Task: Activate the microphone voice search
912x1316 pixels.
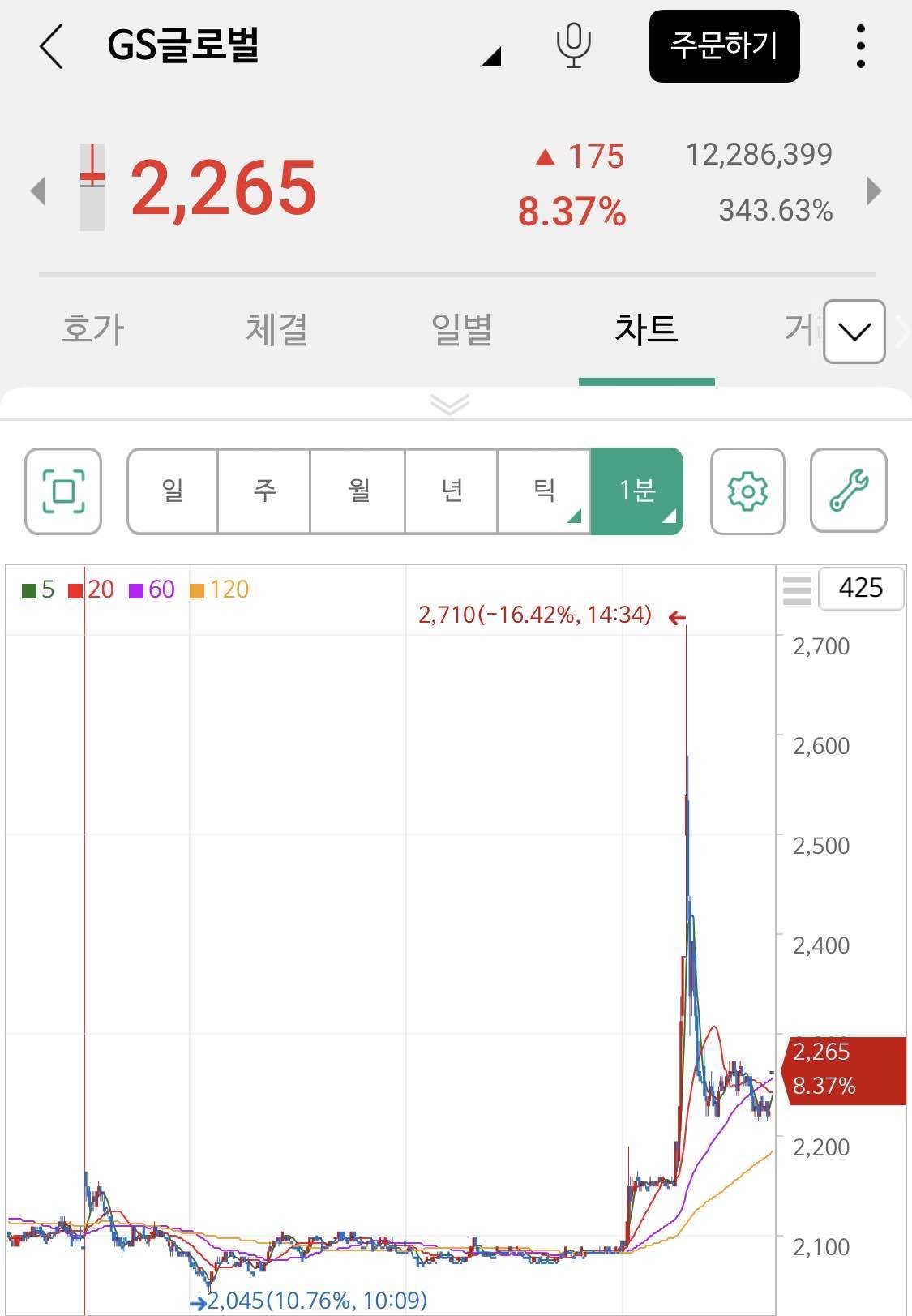Action: 572,47
